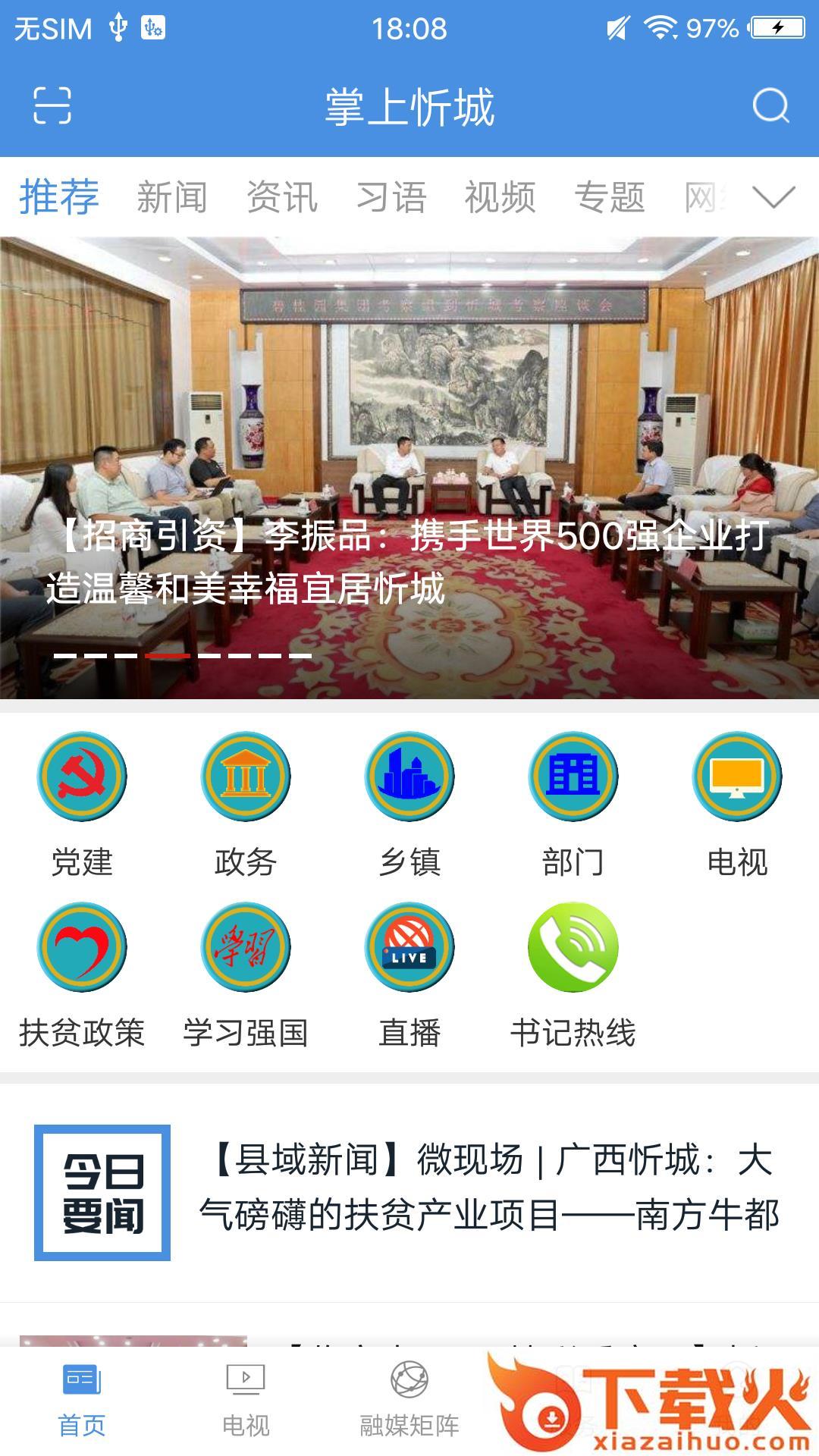
Task: Open the 部门 shortcut
Action: click(x=573, y=777)
